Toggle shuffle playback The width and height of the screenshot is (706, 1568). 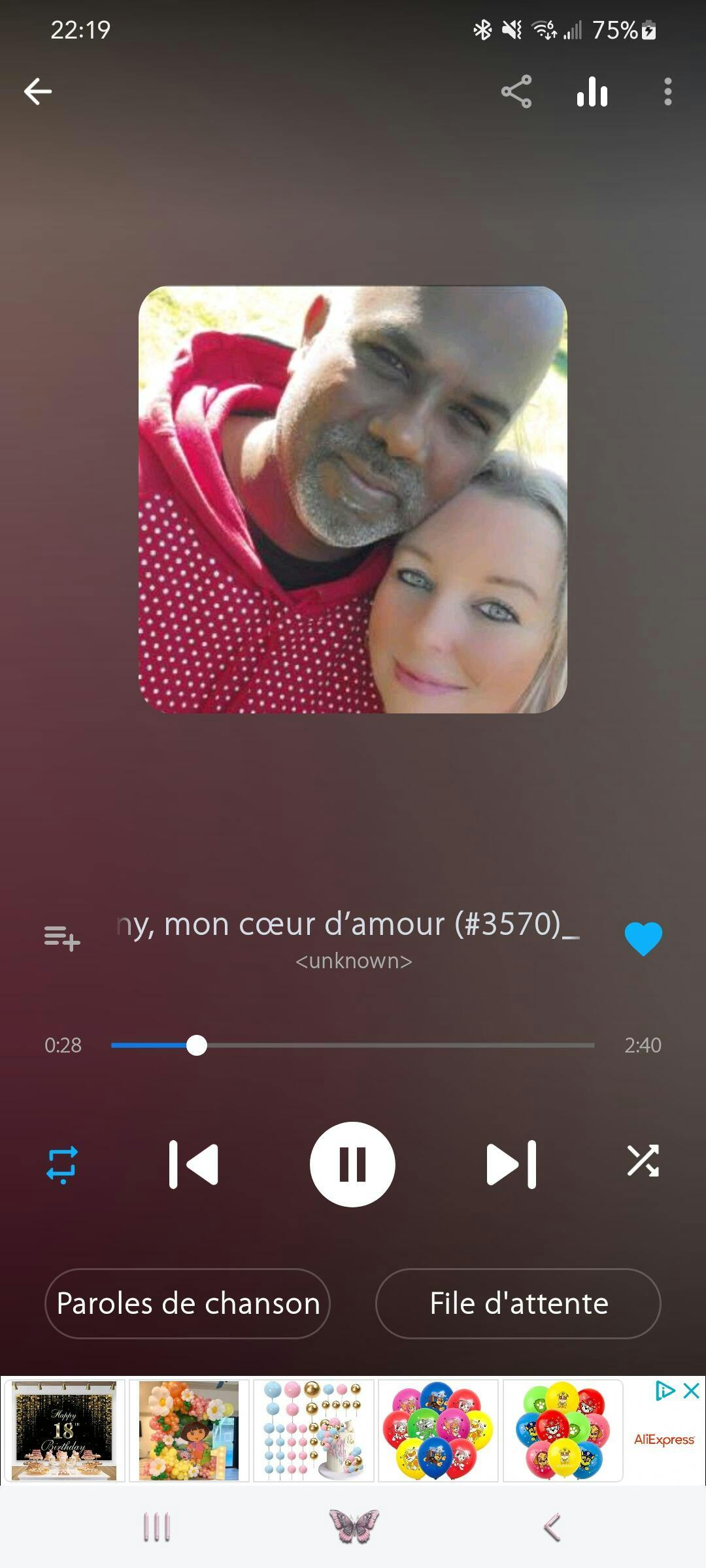coord(643,1162)
